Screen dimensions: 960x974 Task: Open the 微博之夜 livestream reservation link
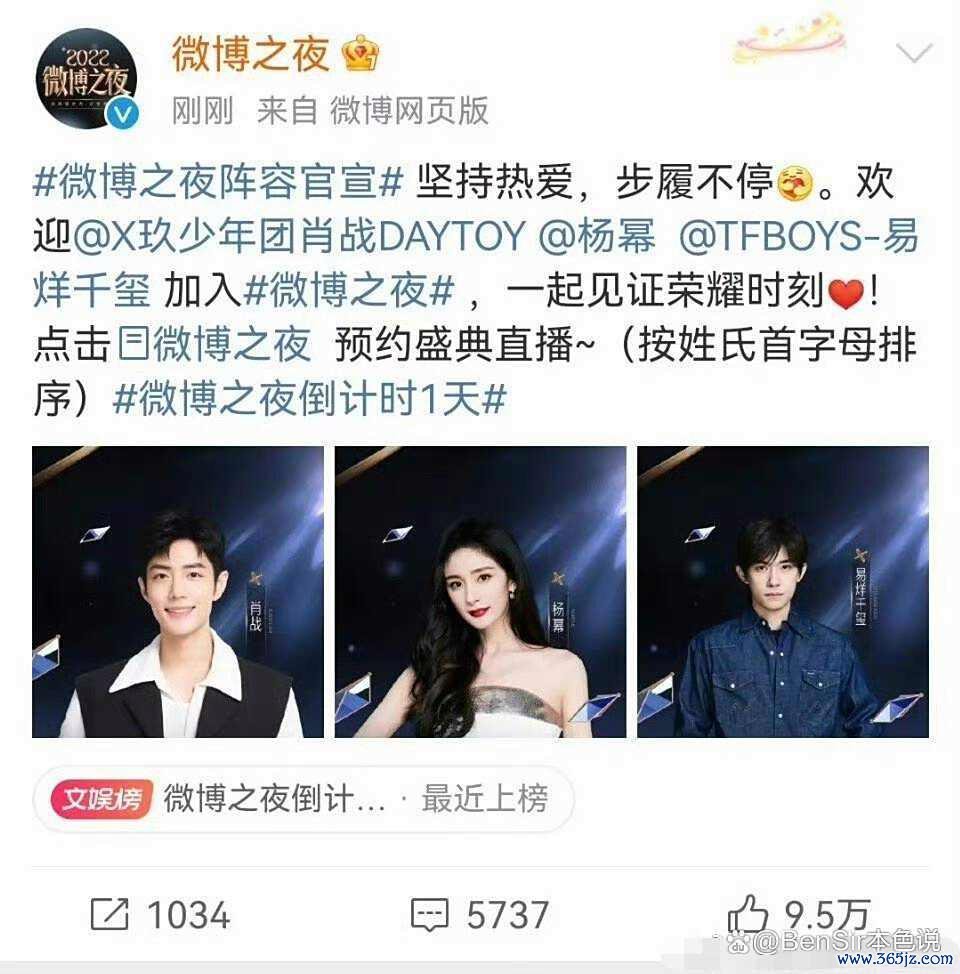click(216, 345)
